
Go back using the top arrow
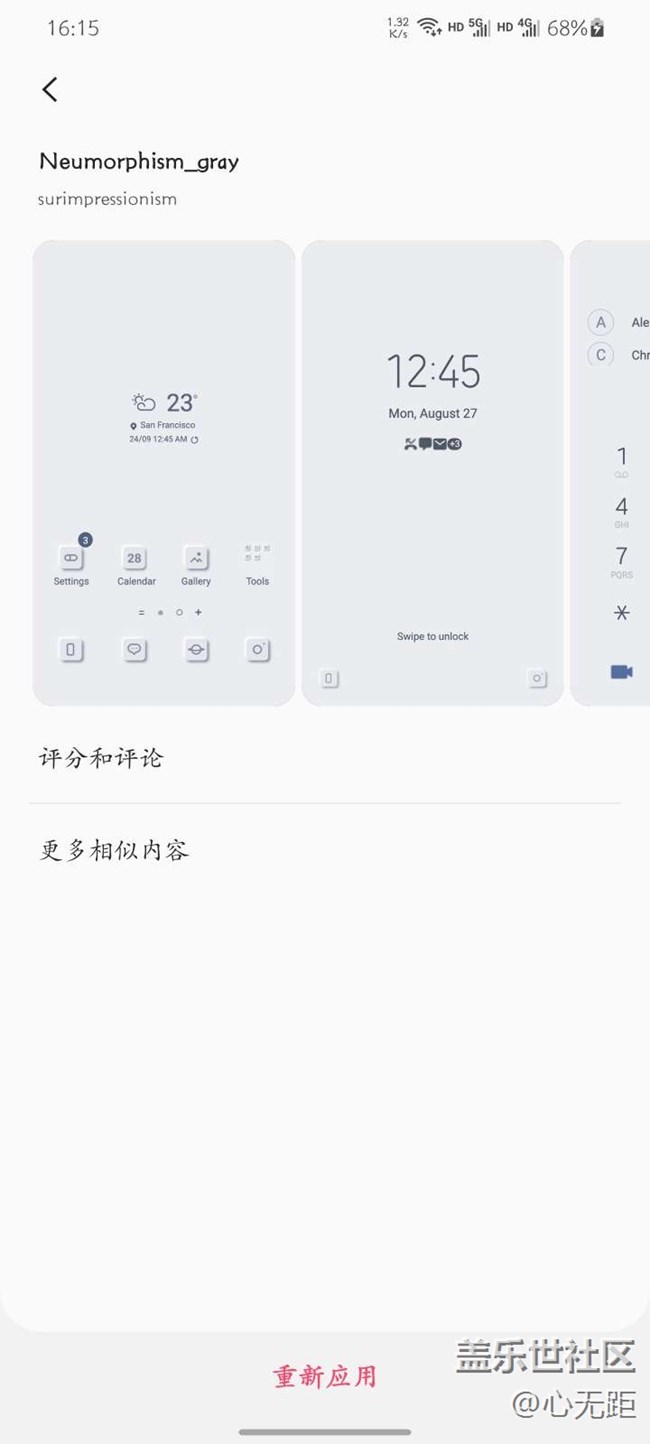(x=50, y=89)
